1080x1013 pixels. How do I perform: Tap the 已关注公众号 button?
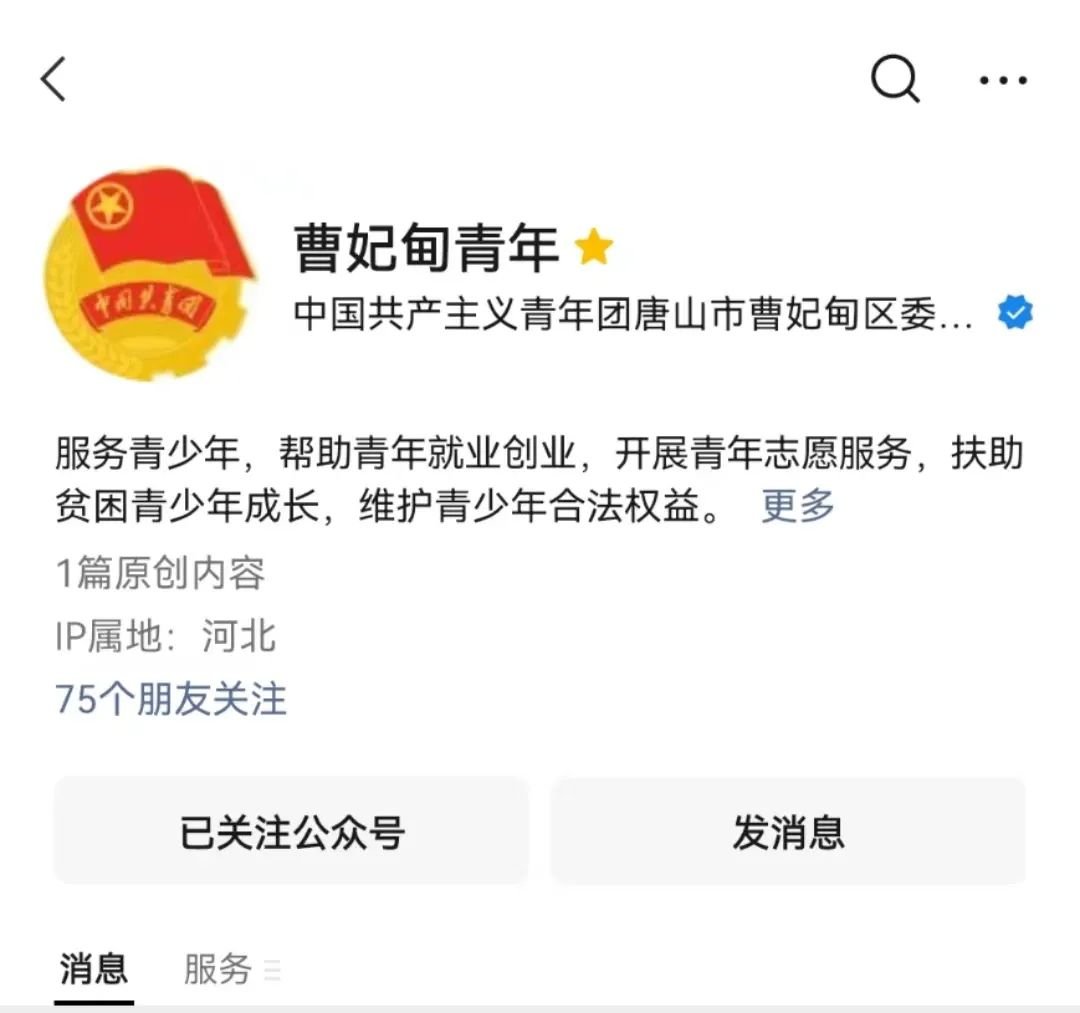click(291, 831)
